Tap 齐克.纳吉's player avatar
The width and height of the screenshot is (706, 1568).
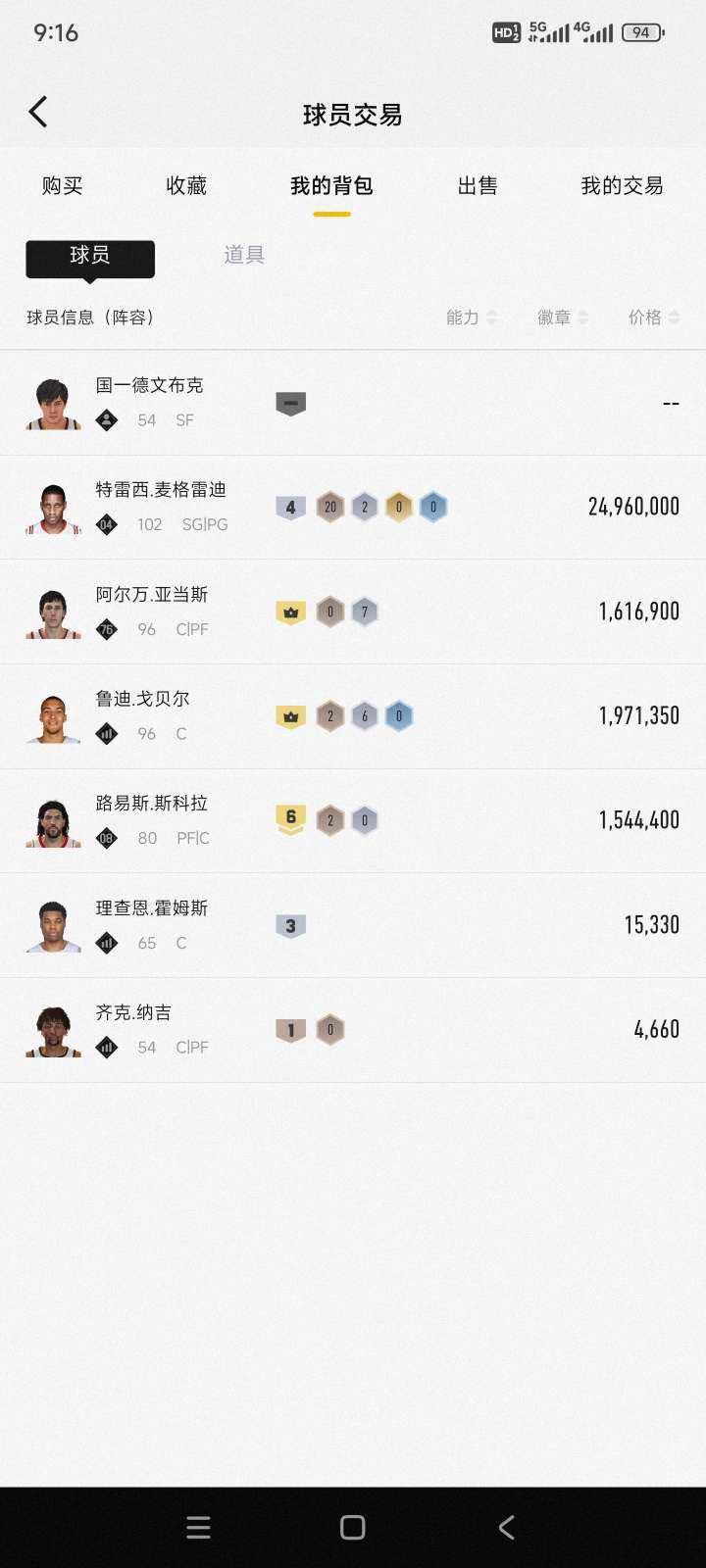51,1029
